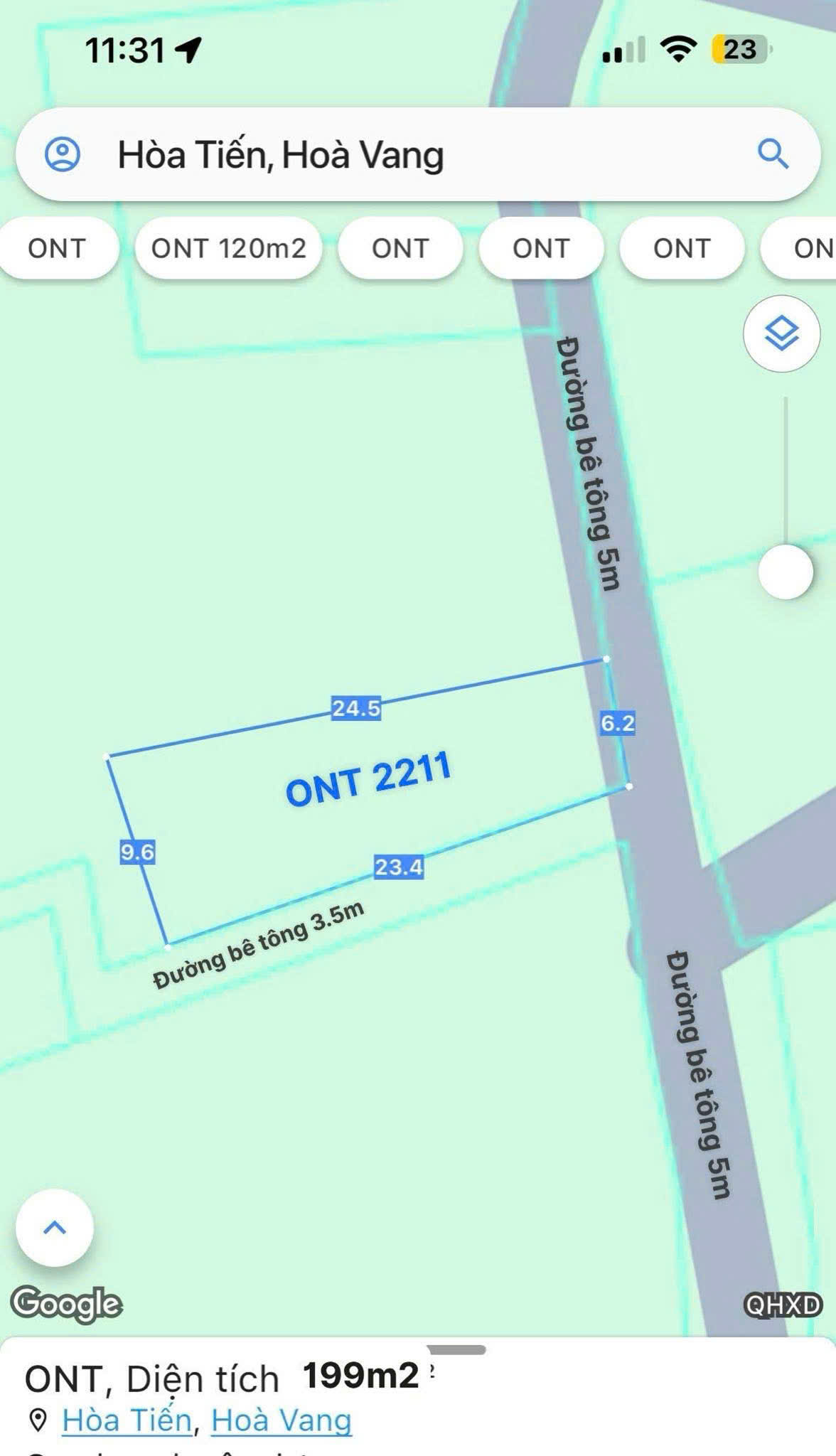Open the Hoà Vang link

pos(282,1420)
